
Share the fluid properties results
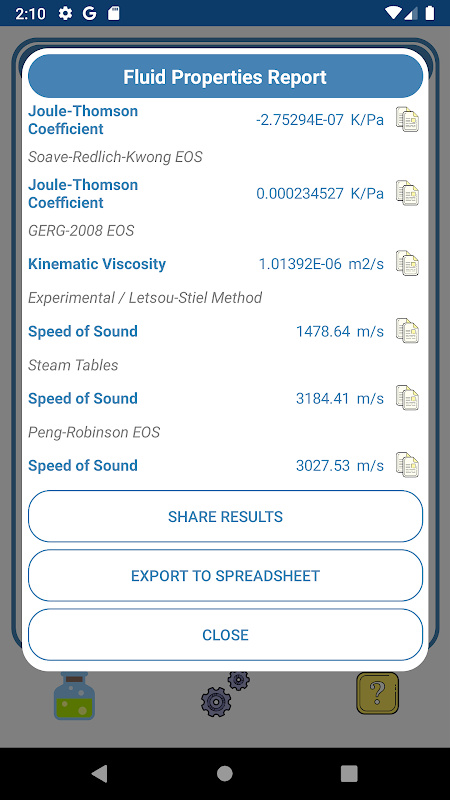tap(226, 516)
